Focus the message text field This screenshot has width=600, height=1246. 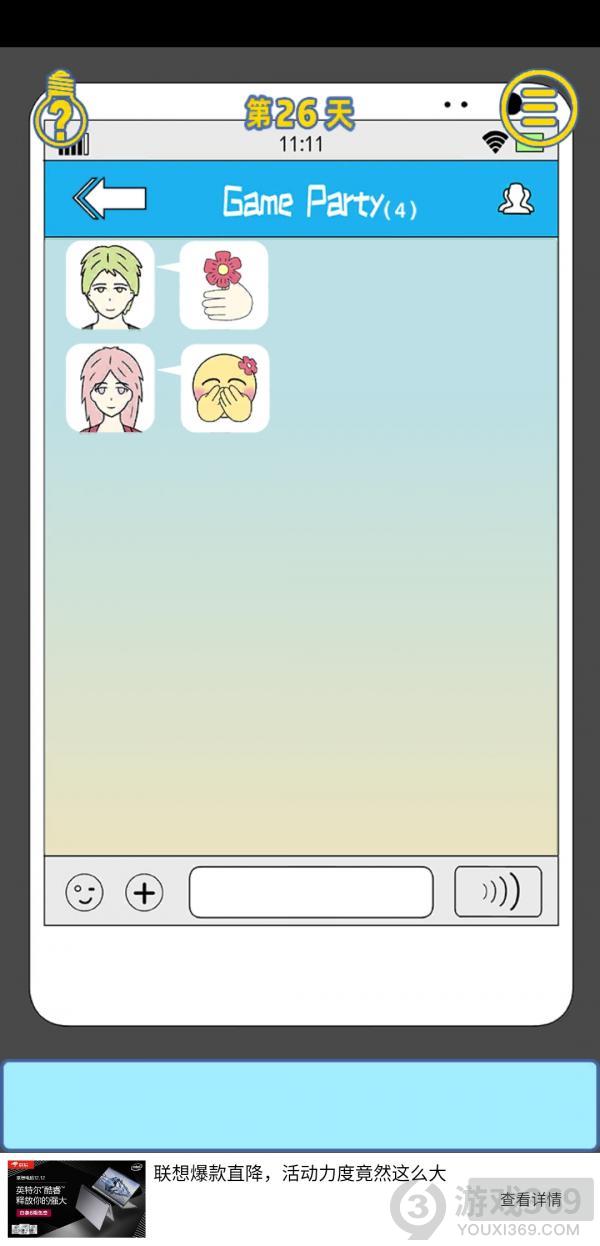311,892
